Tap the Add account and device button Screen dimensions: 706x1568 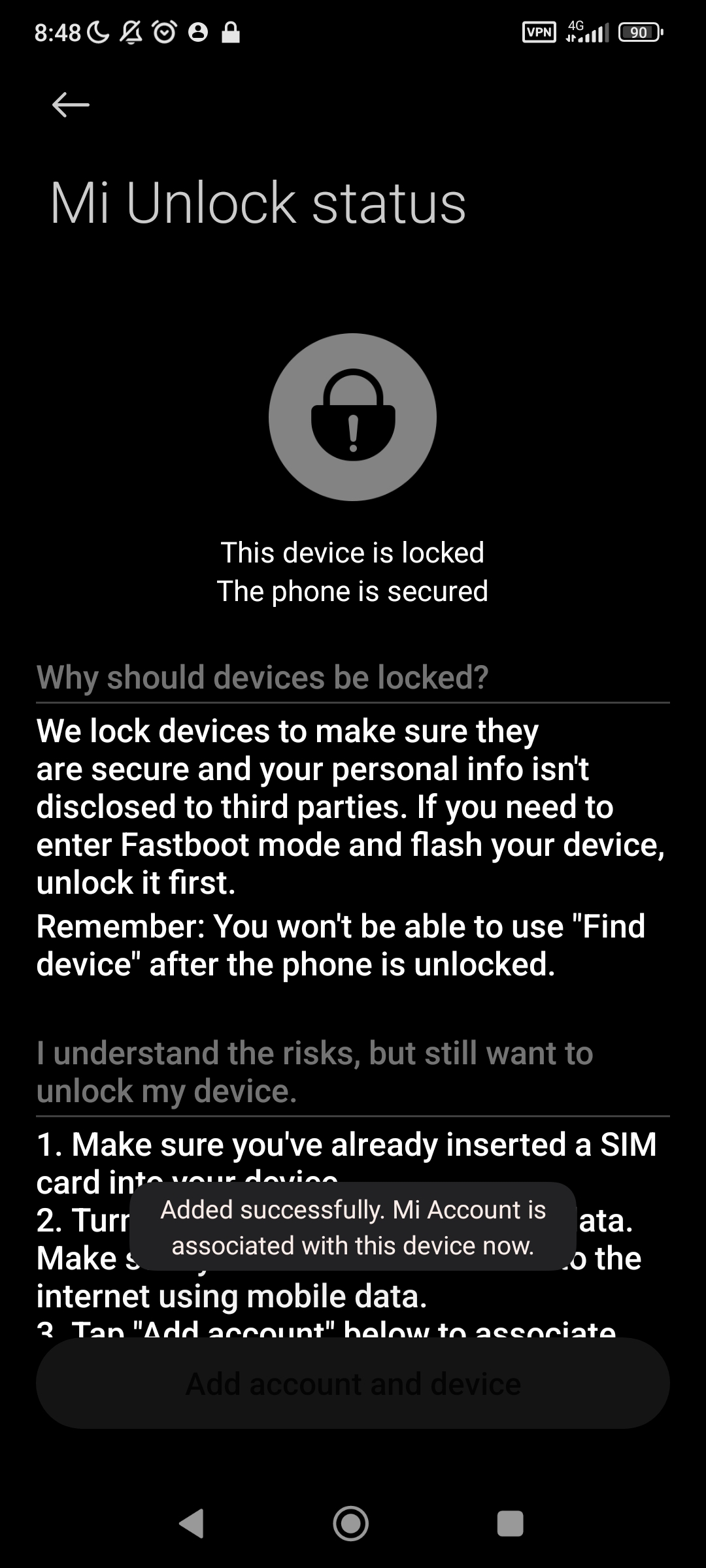coord(353,1384)
